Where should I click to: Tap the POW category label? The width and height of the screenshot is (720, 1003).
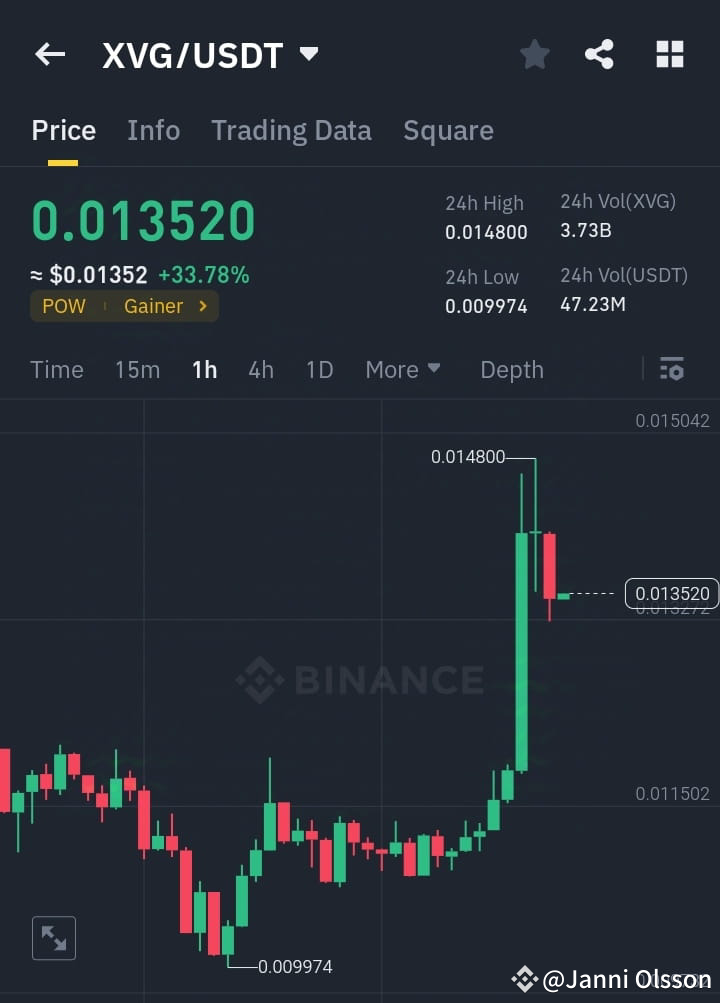(63, 306)
